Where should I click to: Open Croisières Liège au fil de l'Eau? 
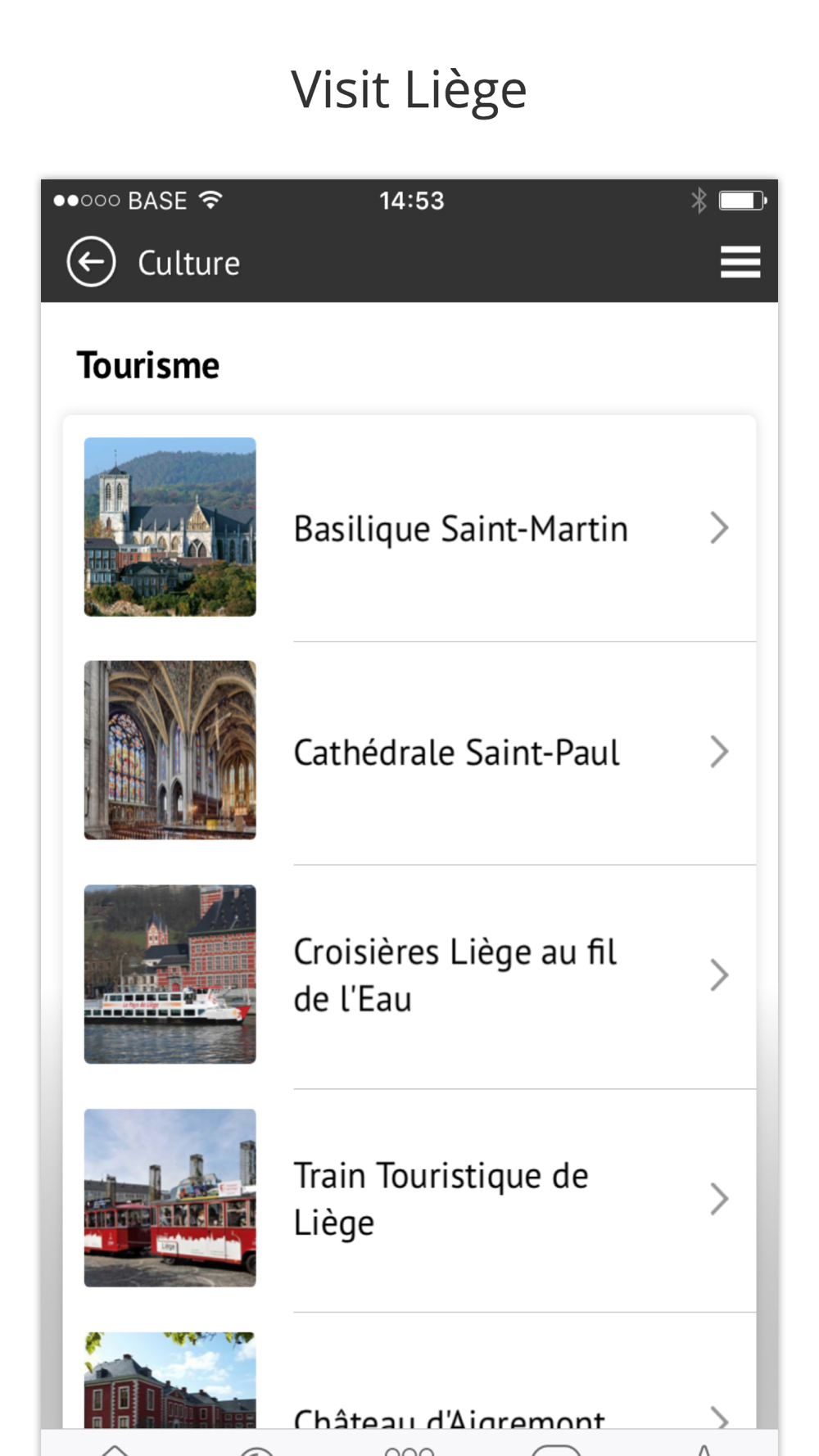coord(409,975)
